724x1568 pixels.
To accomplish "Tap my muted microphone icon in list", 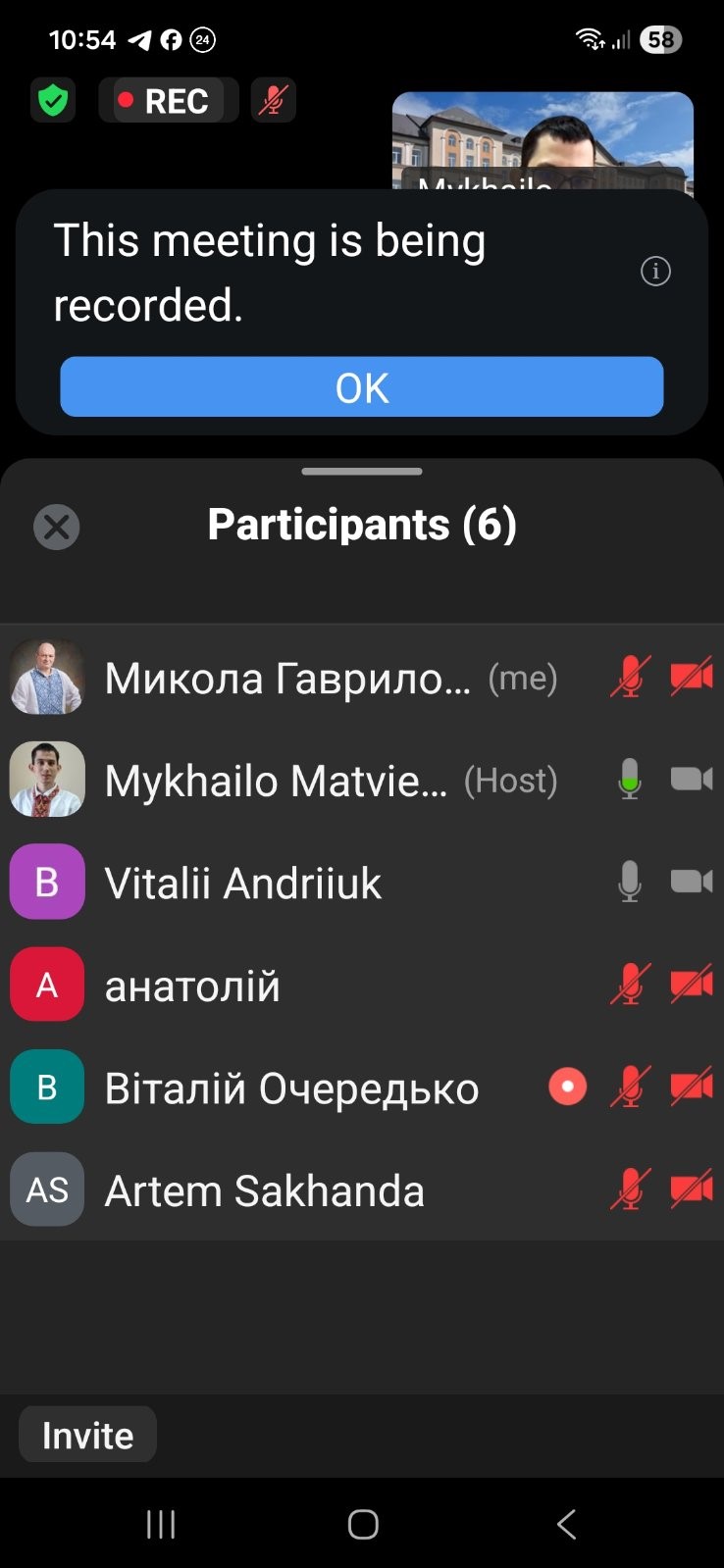I will [x=630, y=678].
